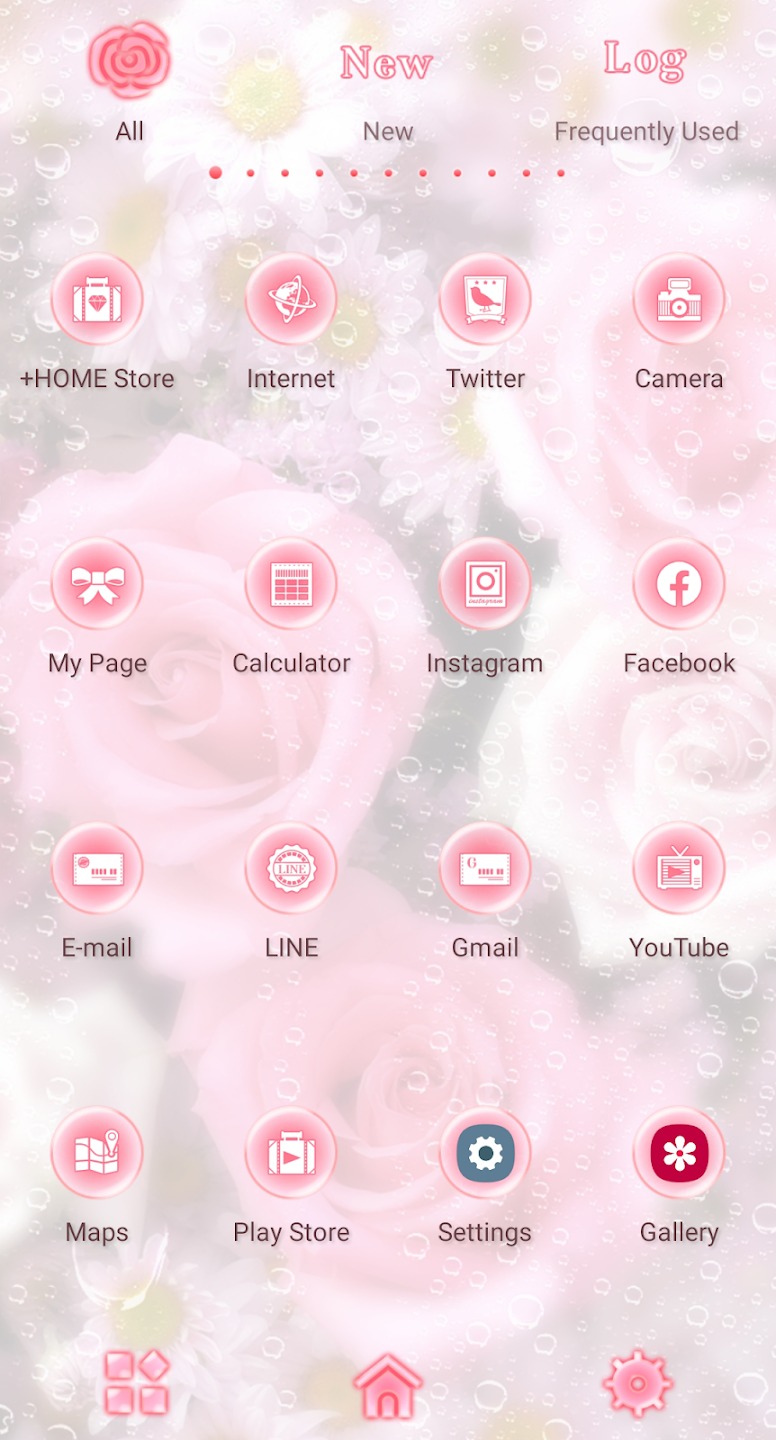Open My Page
This screenshot has width=776, height=1440.
tap(97, 585)
